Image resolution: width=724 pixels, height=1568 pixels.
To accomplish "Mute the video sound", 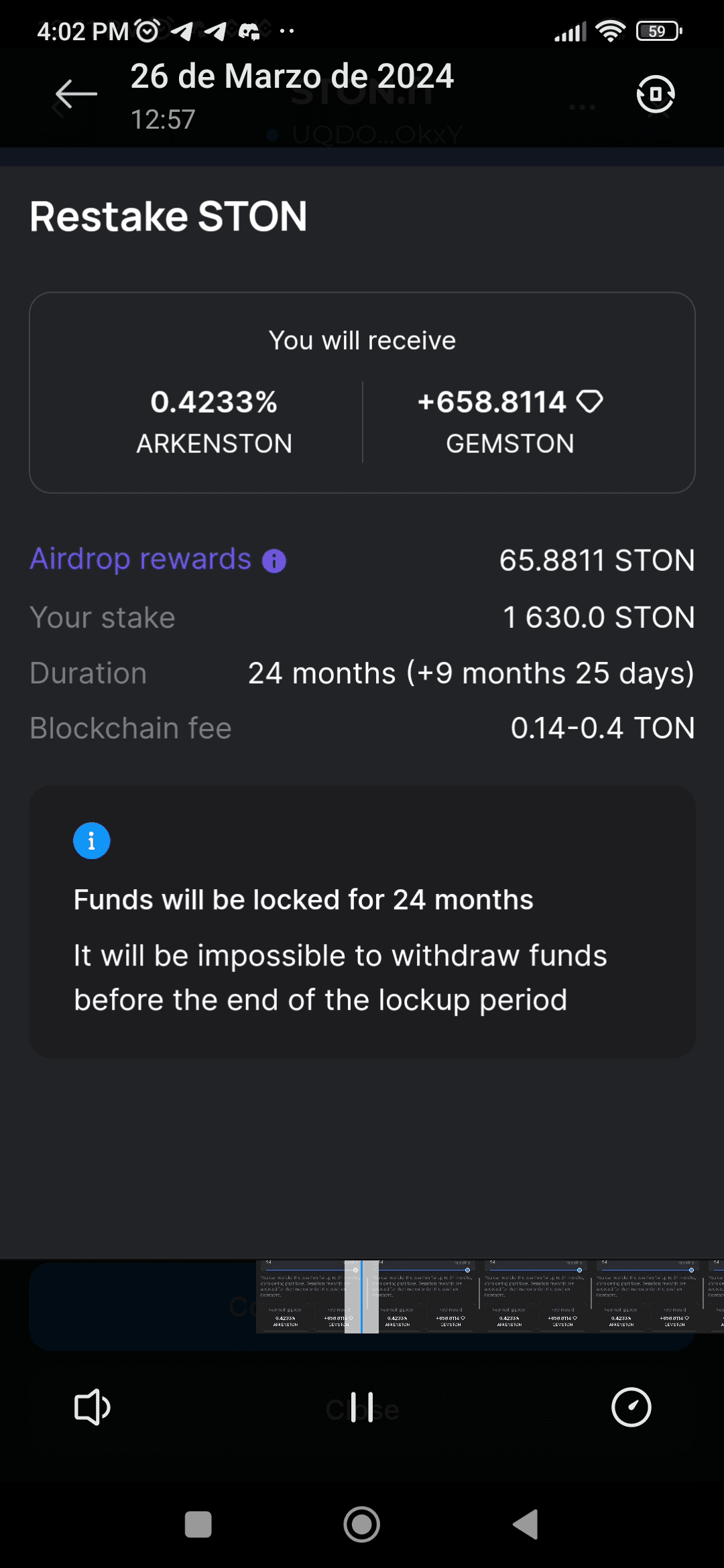I will pos(92,1407).
